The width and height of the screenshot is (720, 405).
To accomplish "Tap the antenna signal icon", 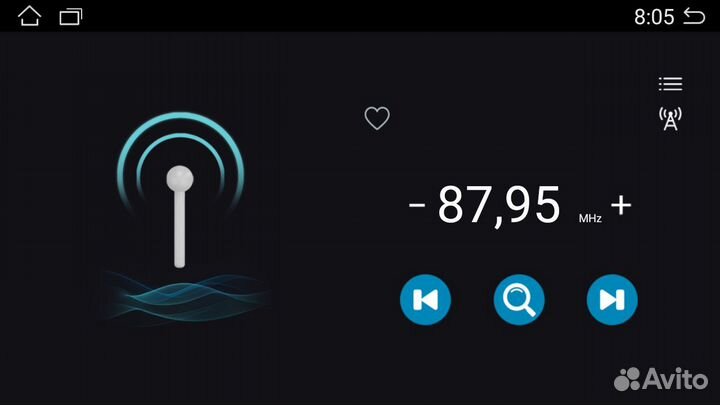I will [x=670, y=120].
